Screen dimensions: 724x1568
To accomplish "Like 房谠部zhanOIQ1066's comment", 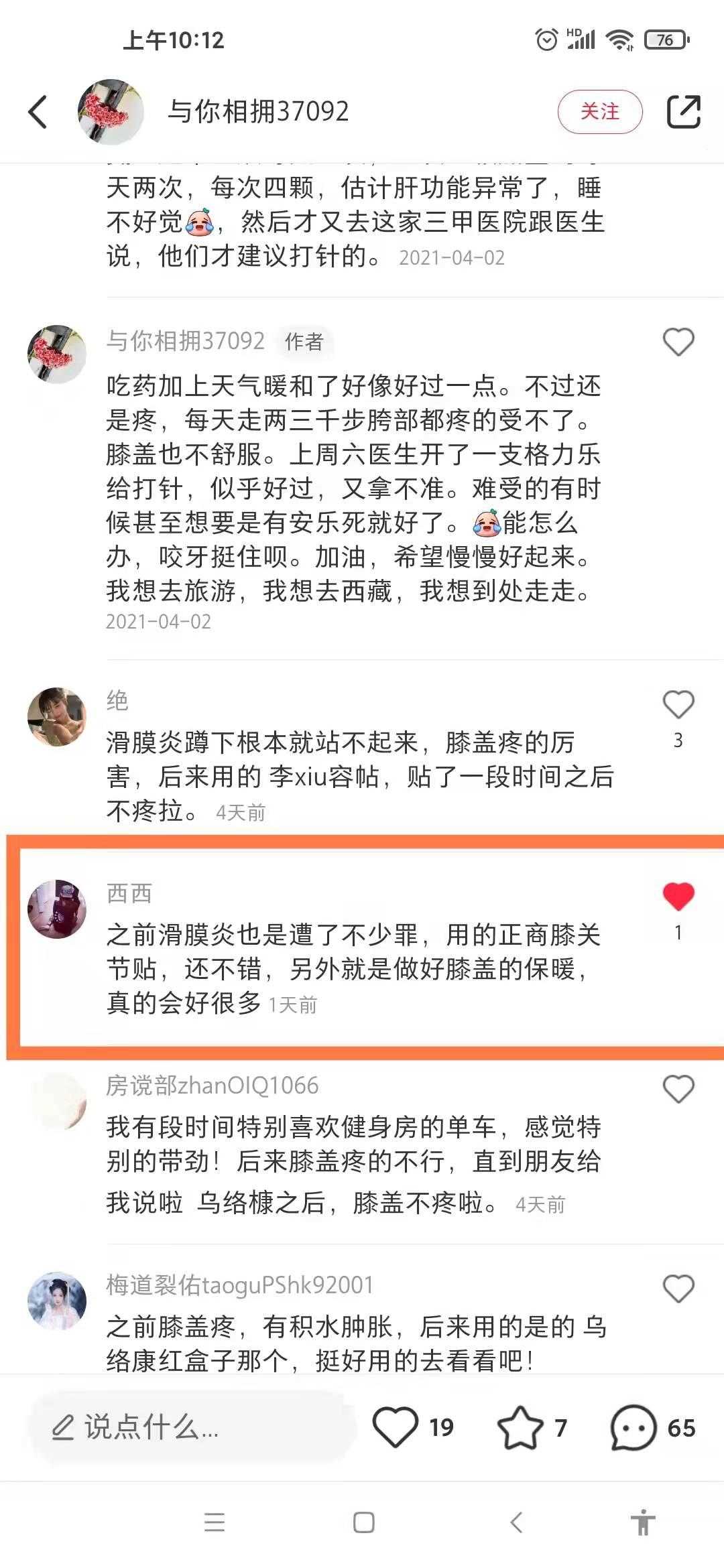I will click(x=678, y=1090).
